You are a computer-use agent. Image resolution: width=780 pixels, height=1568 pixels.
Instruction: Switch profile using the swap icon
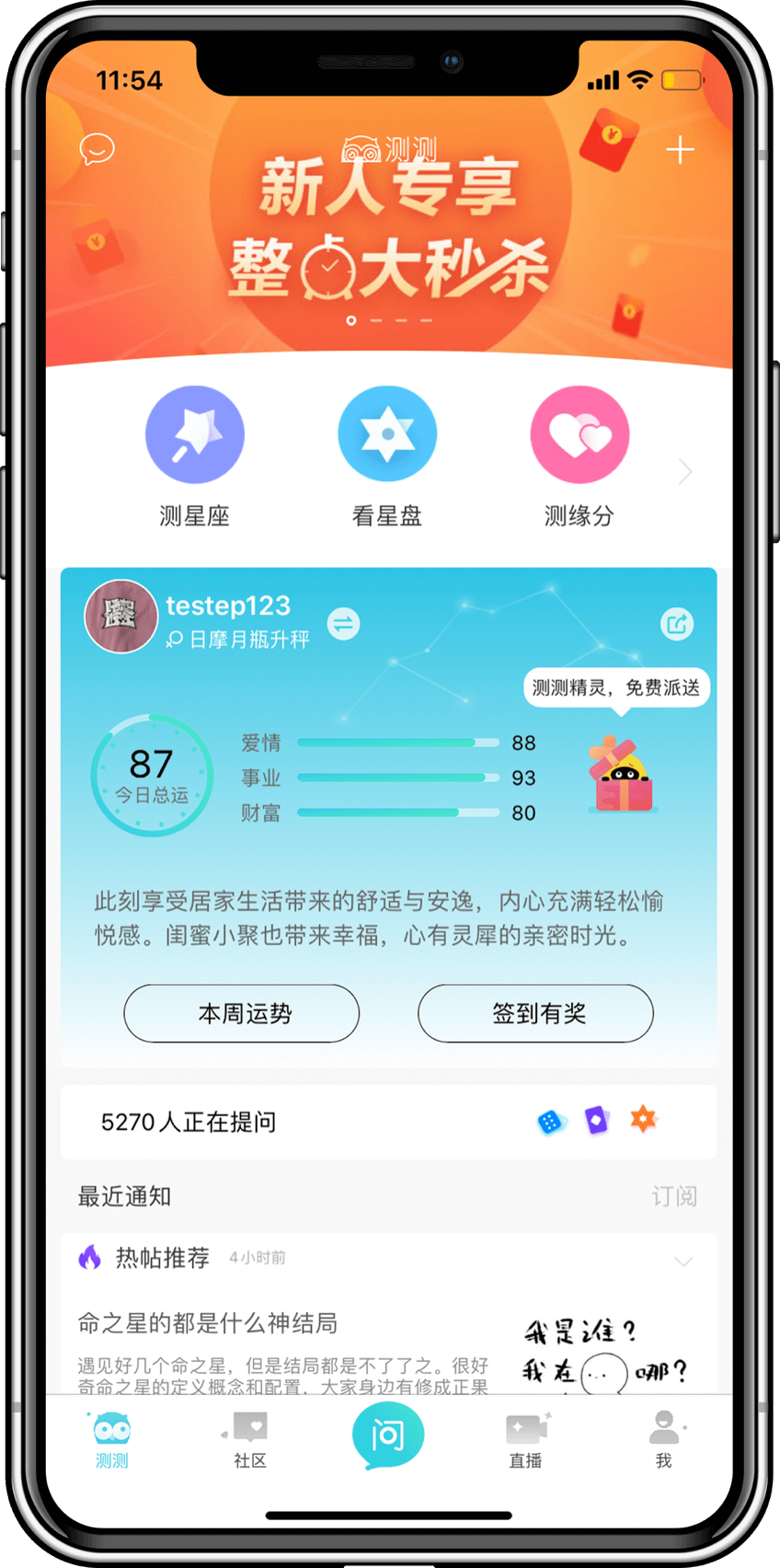coord(344,624)
